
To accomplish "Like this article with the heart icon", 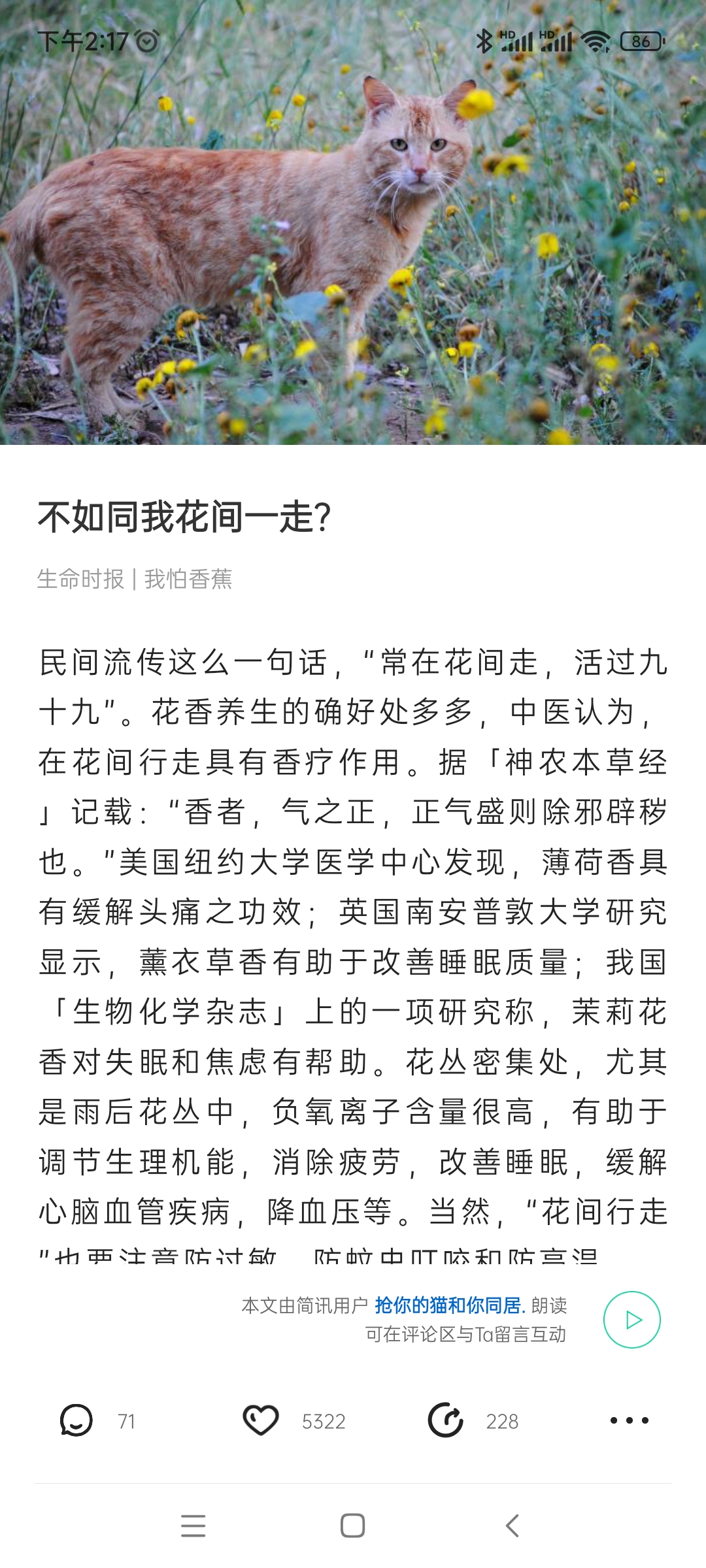I will [261, 1420].
